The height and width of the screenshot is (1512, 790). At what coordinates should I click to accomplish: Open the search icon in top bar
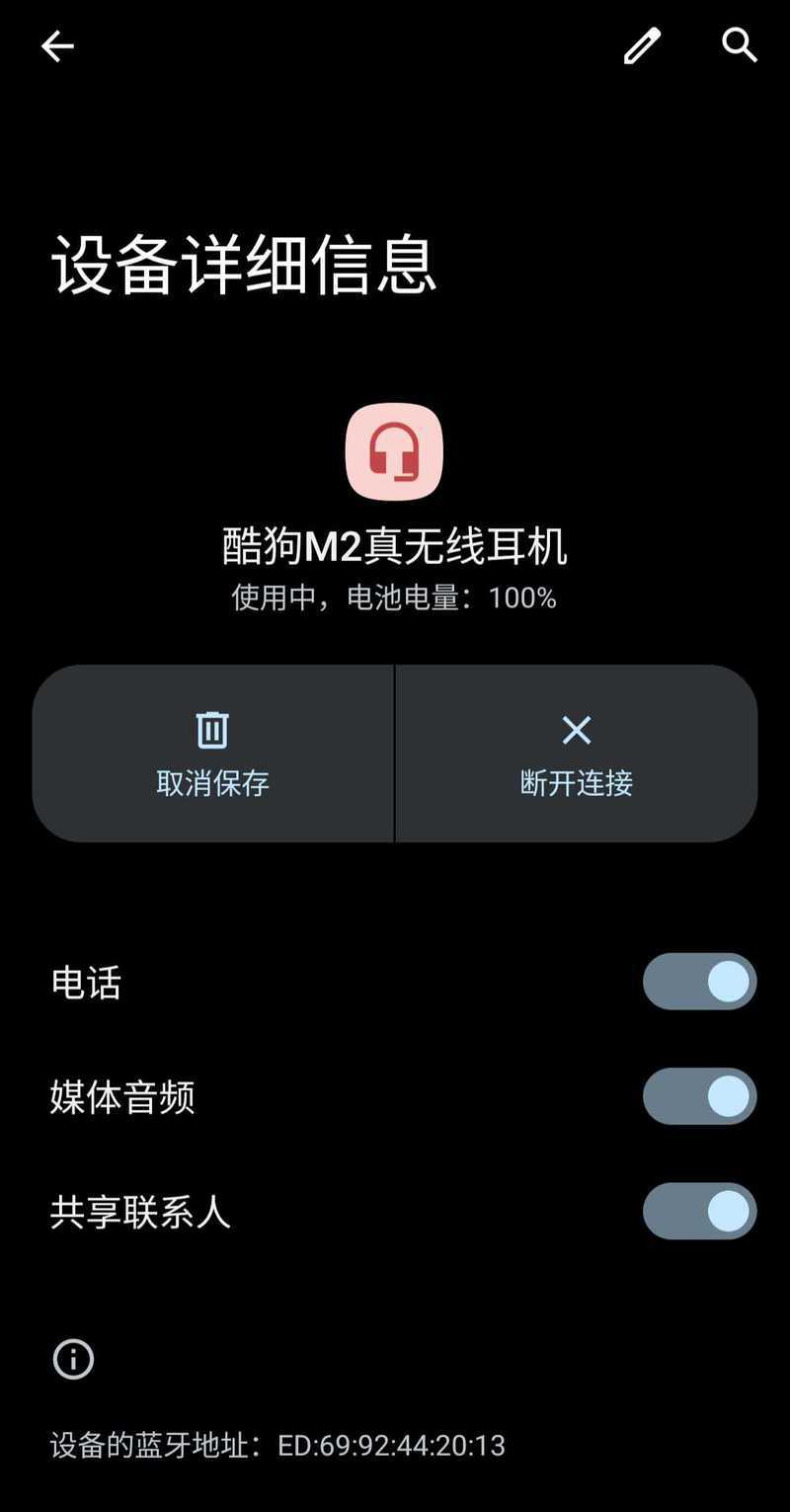(x=740, y=45)
